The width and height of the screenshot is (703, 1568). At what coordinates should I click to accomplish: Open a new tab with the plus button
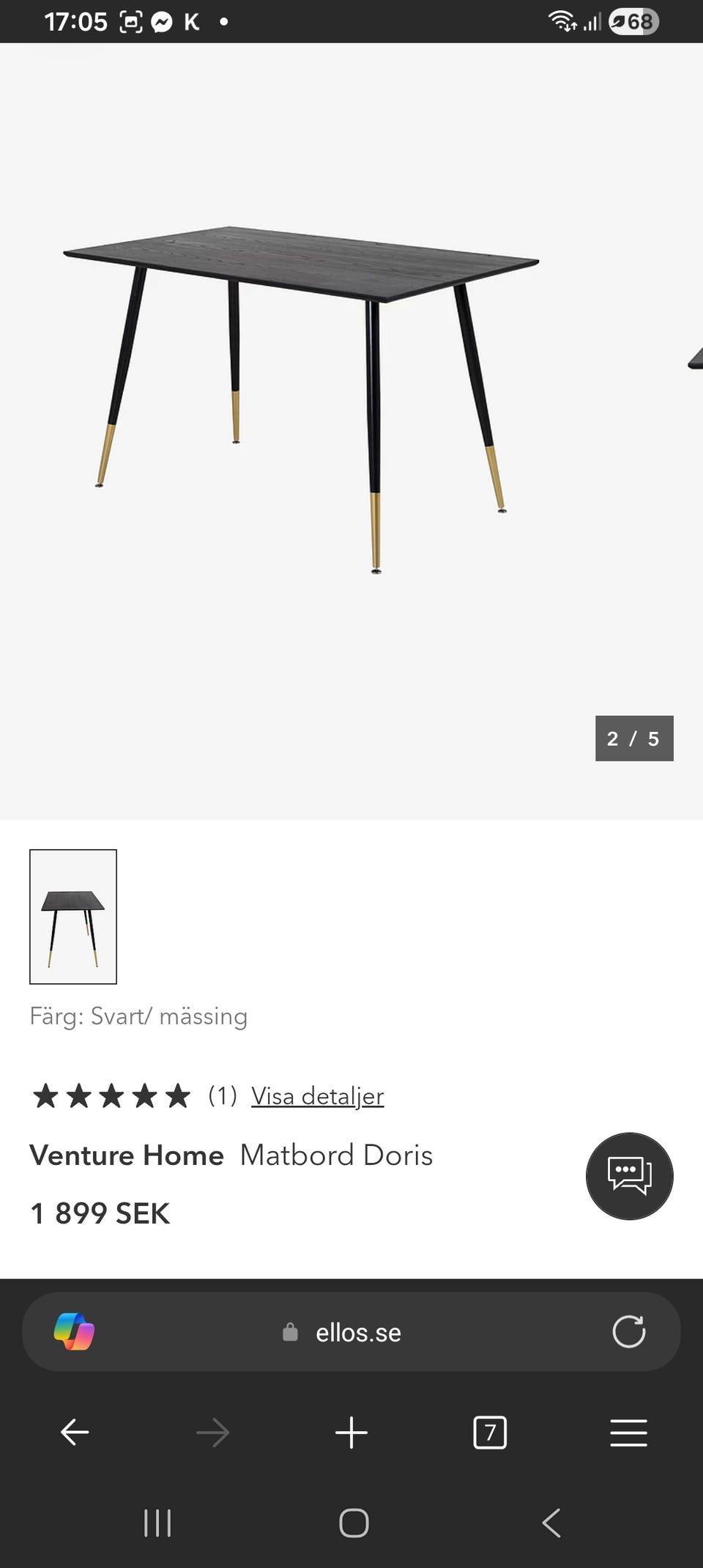[351, 1432]
